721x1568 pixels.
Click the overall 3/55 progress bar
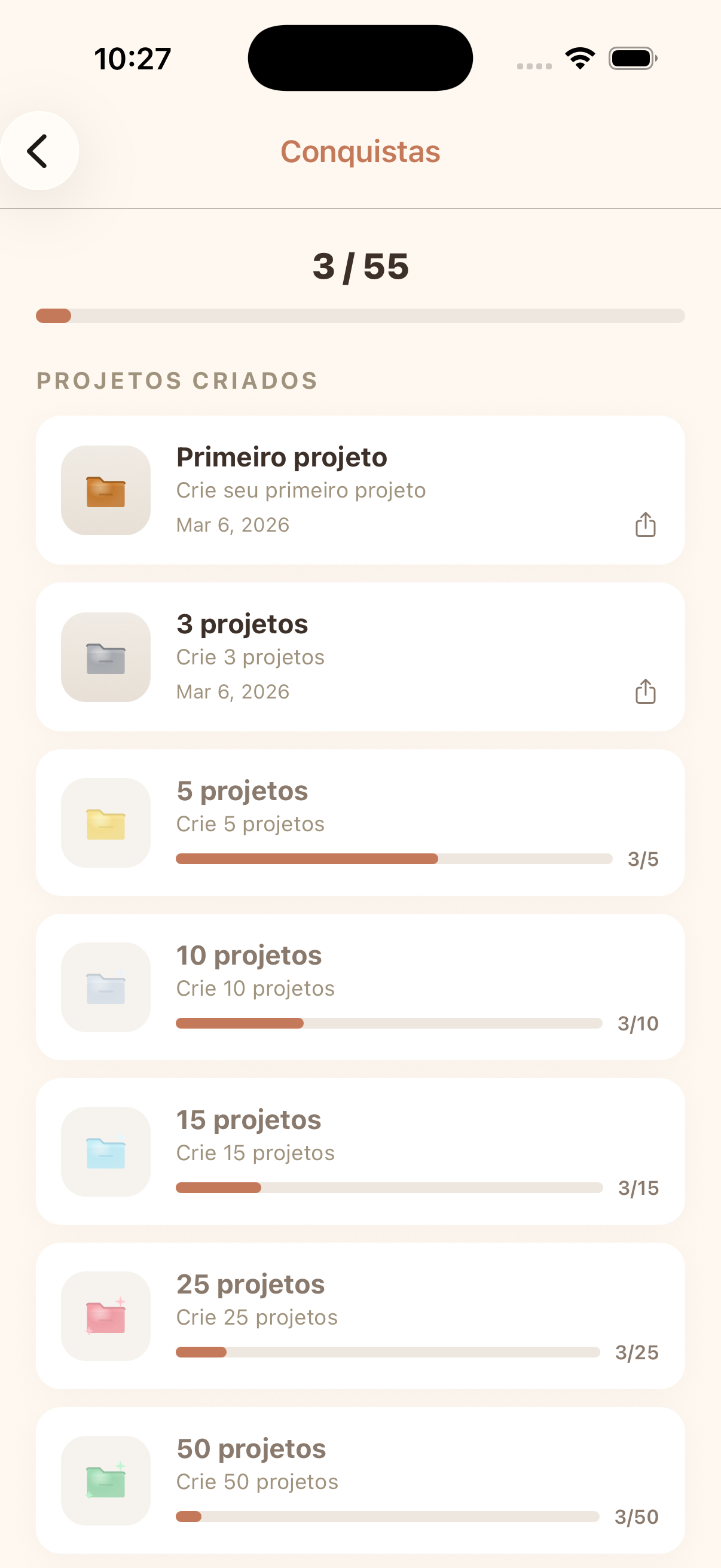click(360, 316)
